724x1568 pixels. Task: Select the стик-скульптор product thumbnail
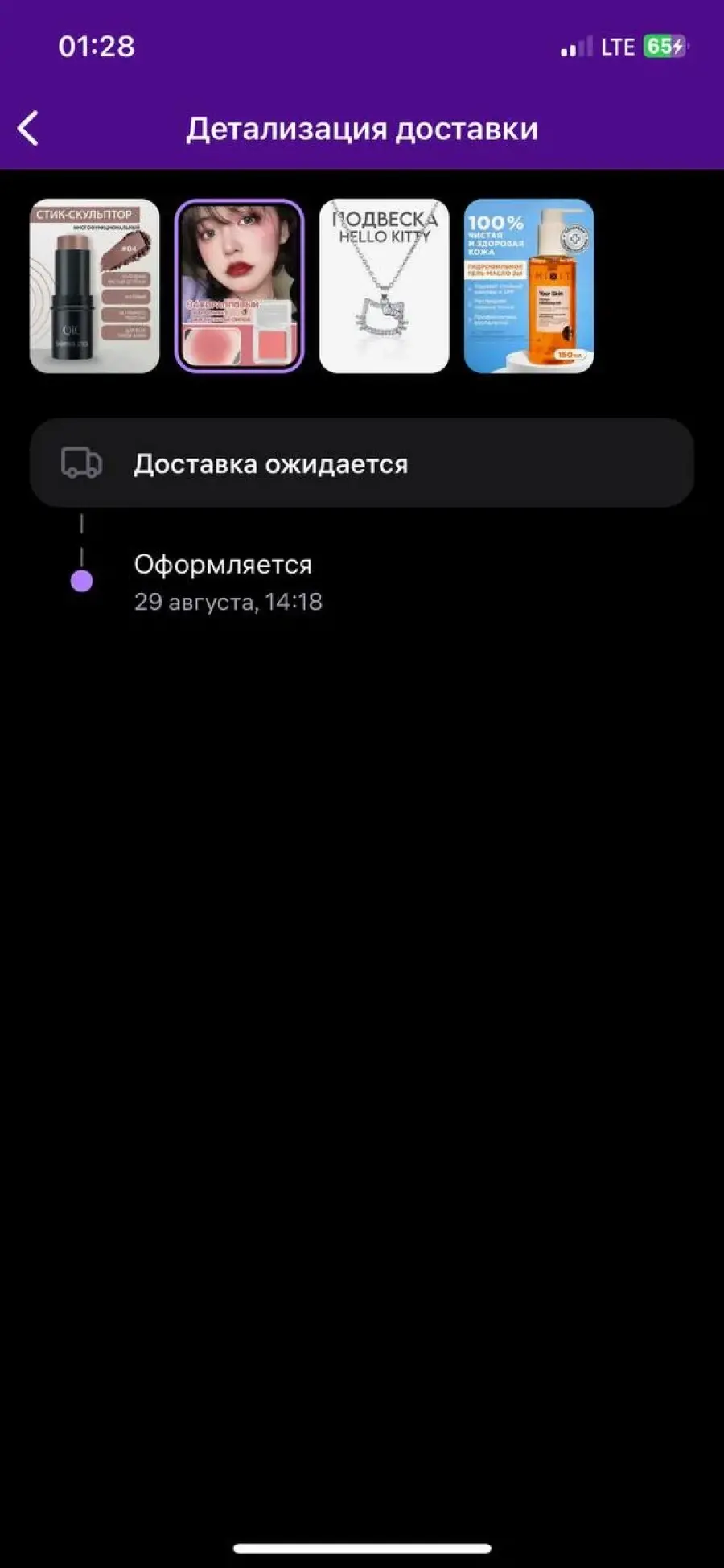pyautogui.click(x=95, y=286)
